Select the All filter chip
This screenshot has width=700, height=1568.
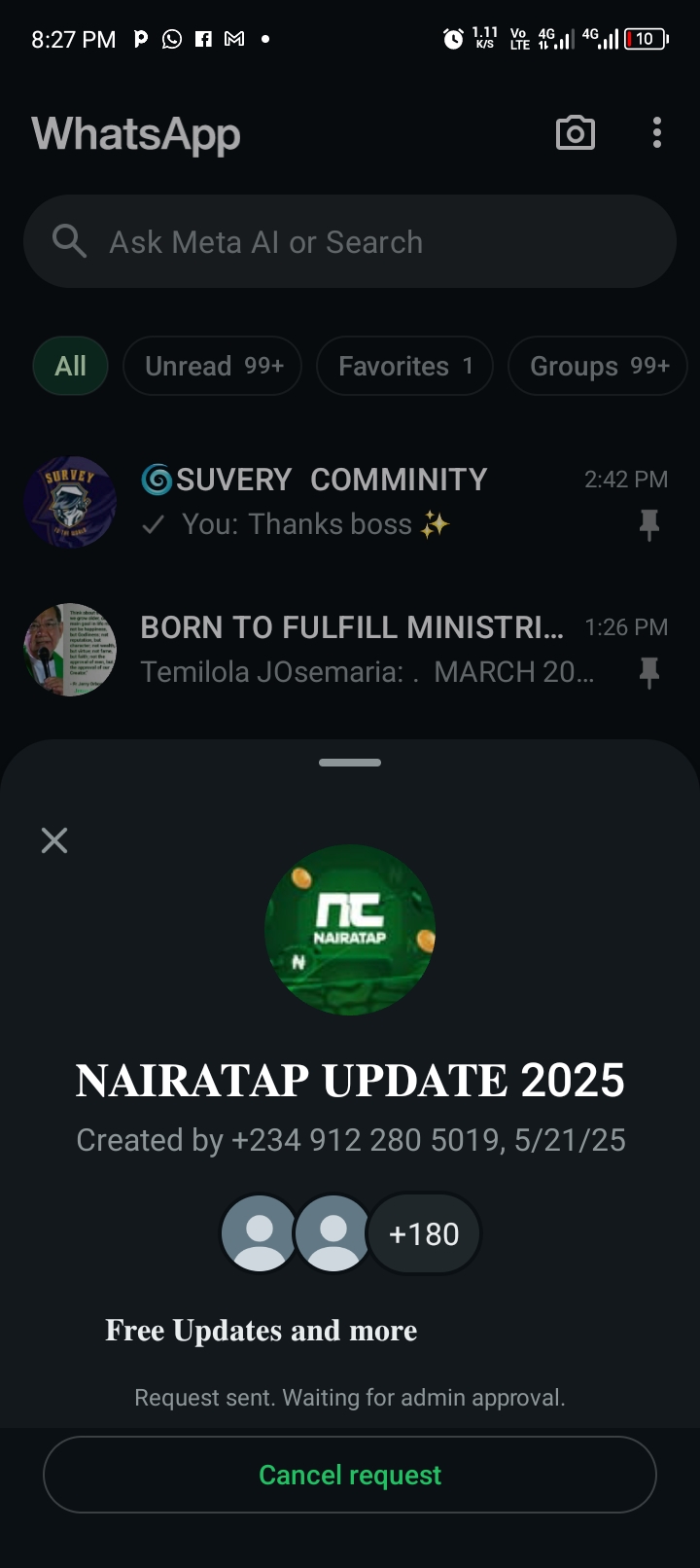click(x=70, y=366)
